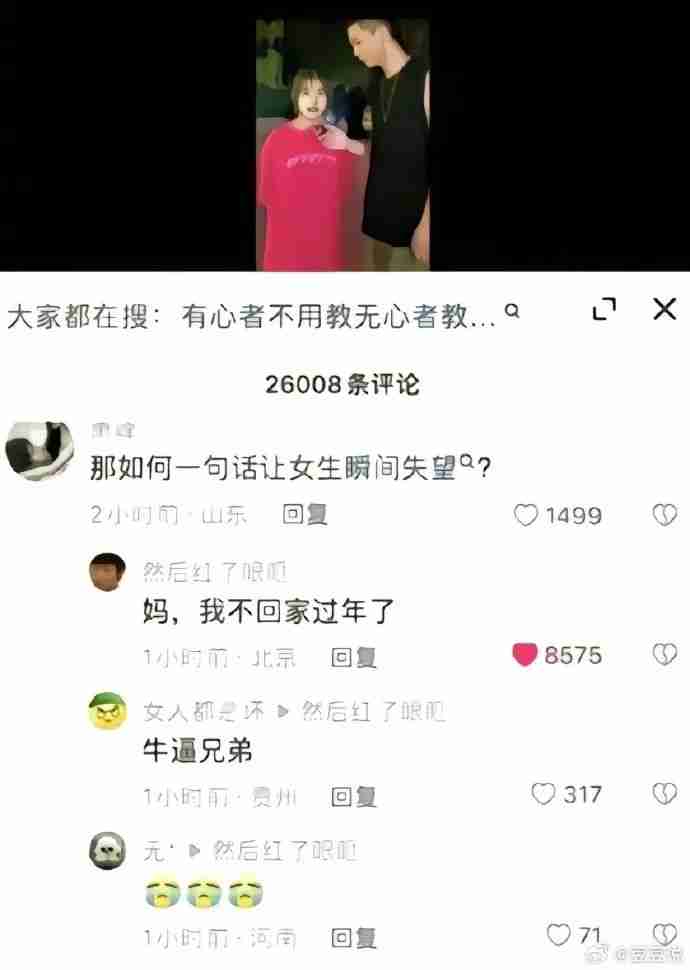The width and height of the screenshot is (690, 970).
Task: Reply to the comment from 河南
Action: 354,937
